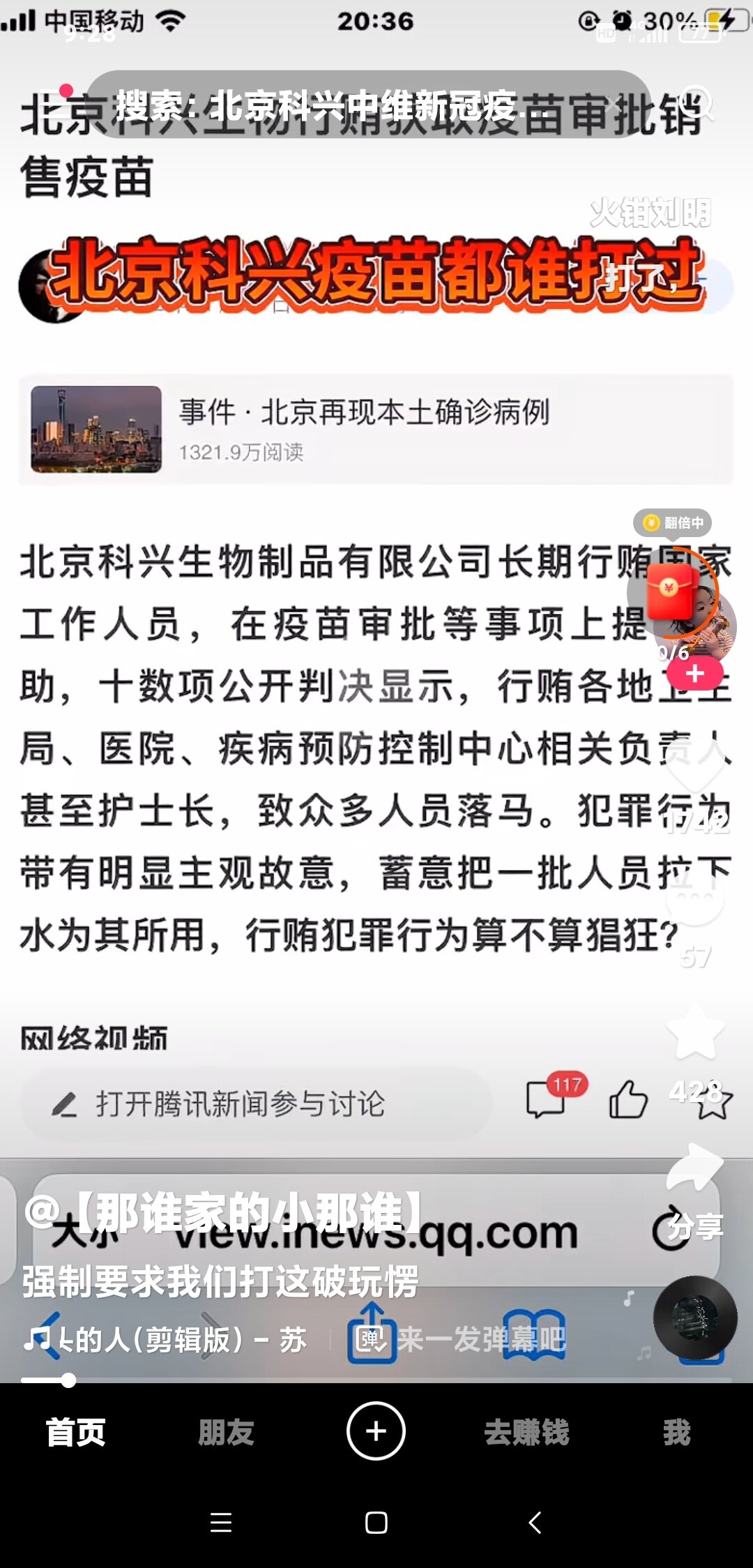Switch to the 去赚钱 tab
Screen dimensions: 753x1568
coord(526,1432)
